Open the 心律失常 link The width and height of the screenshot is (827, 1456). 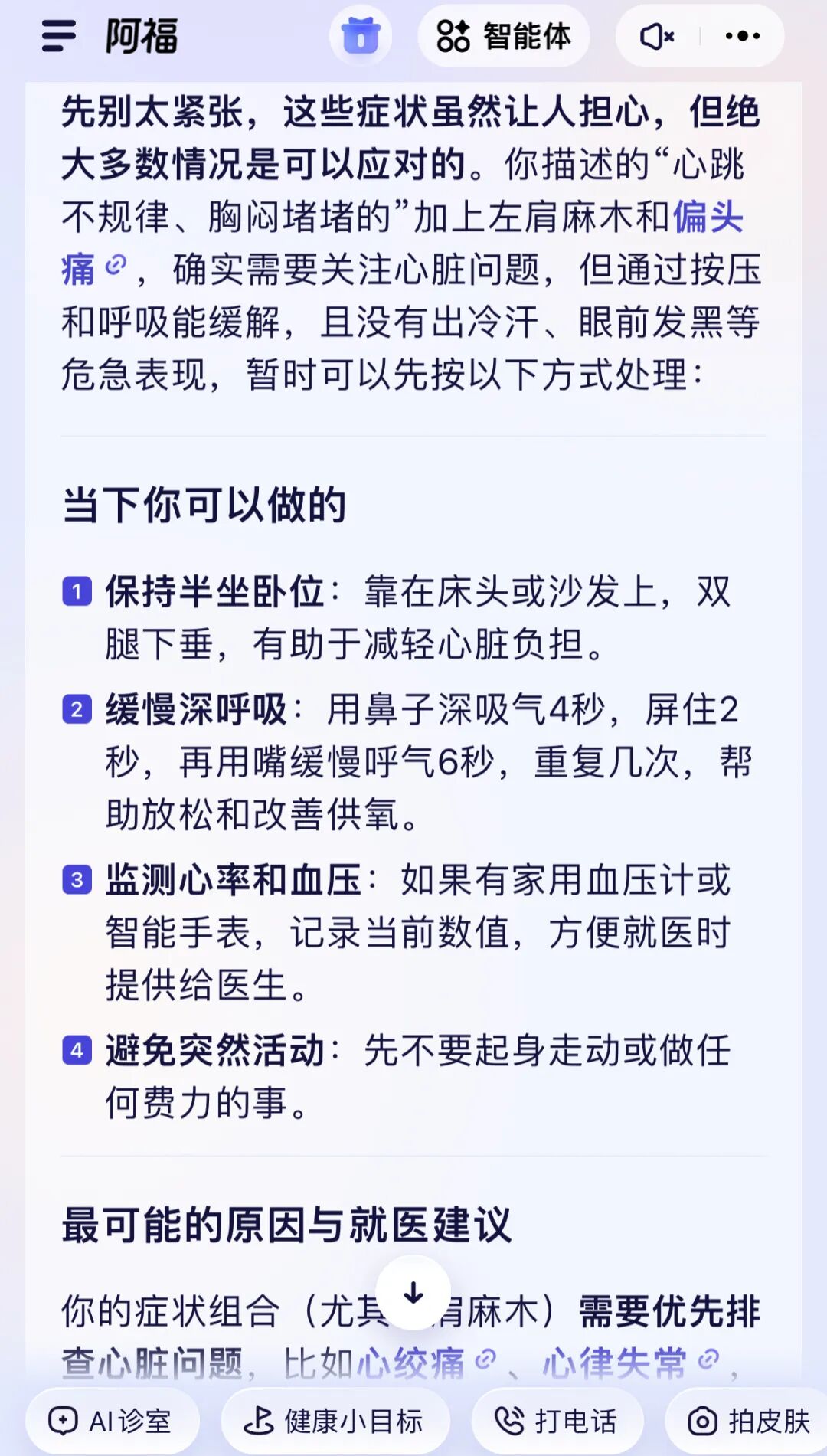(x=616, y=1363)
